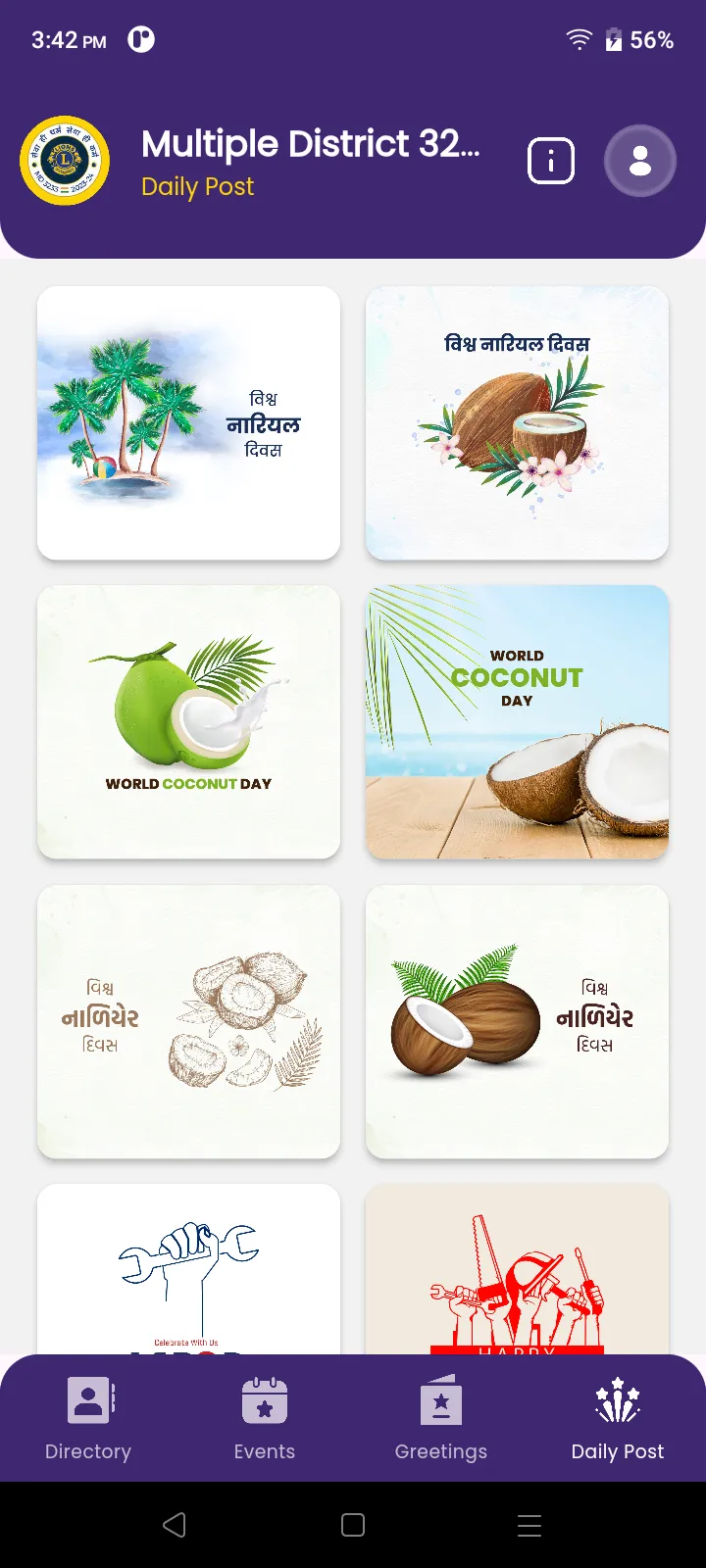This screenshot has width=706, height=1568.
Task: Switch to the Greetings tab
Action: (441, 1418)
